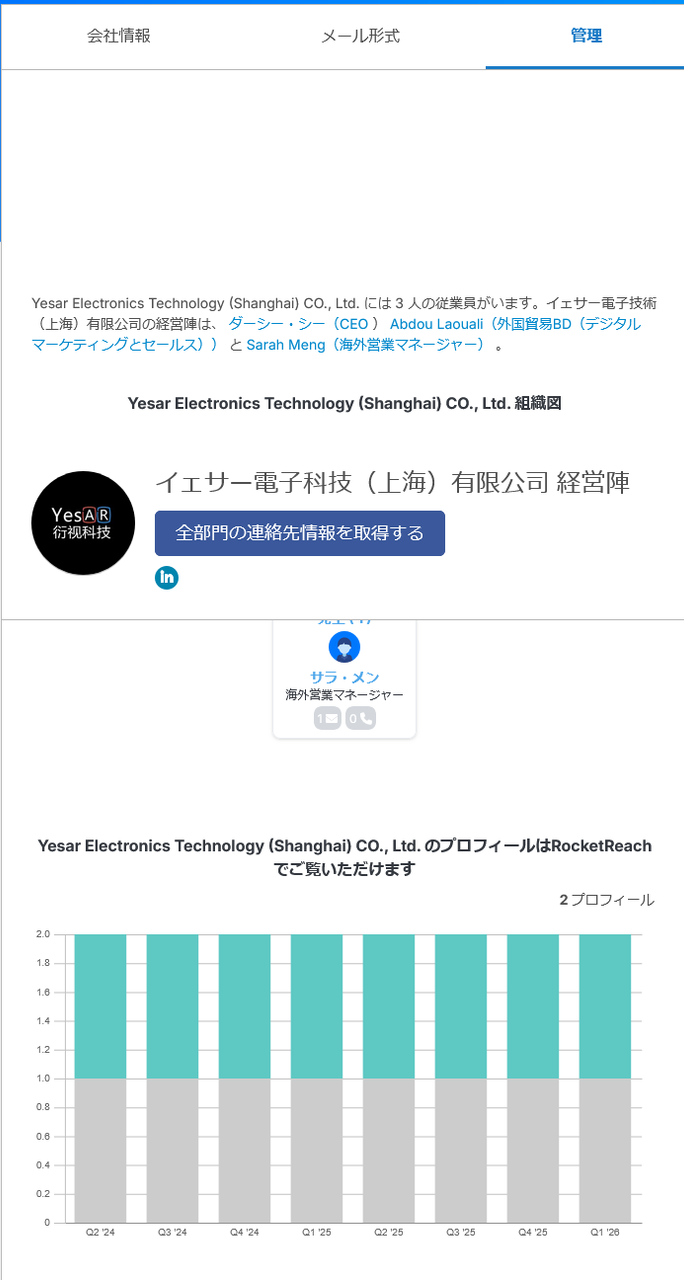Open ダーシー・シー（CEO）profile link
This screenshot has width=684, height=1280.
[x=304, y=324]
